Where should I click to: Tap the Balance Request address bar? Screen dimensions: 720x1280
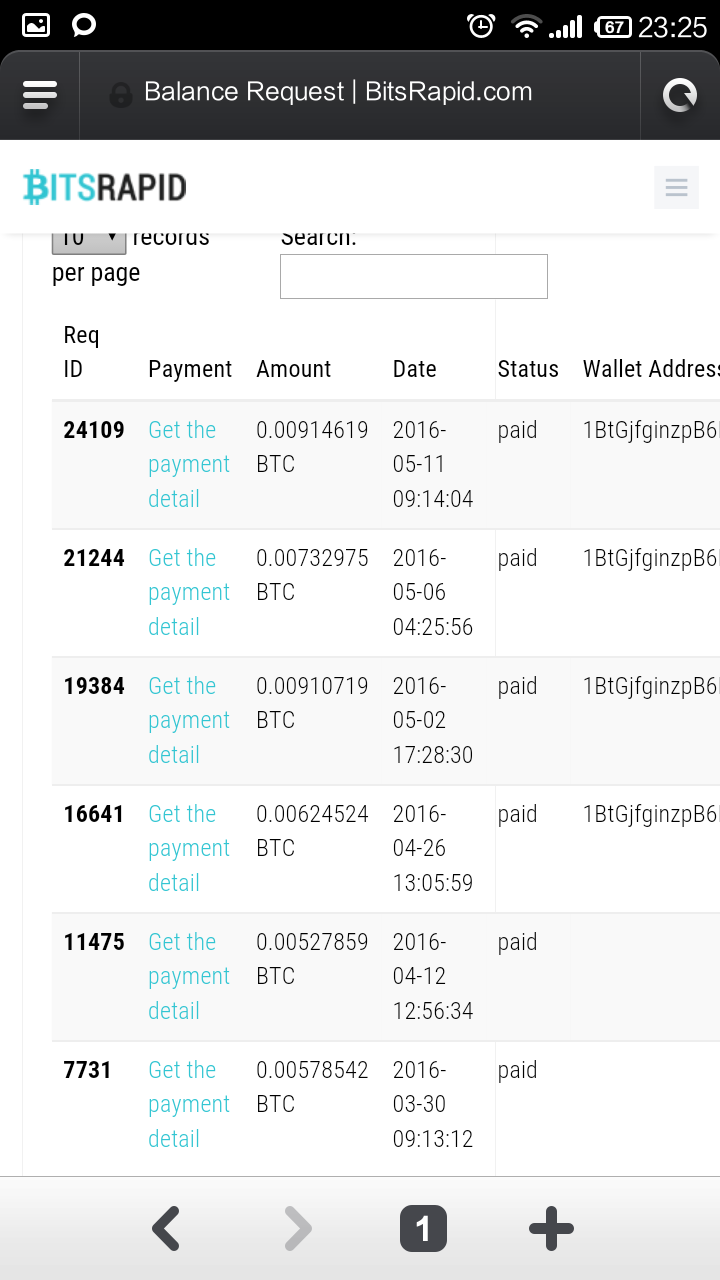pos(360,94)
